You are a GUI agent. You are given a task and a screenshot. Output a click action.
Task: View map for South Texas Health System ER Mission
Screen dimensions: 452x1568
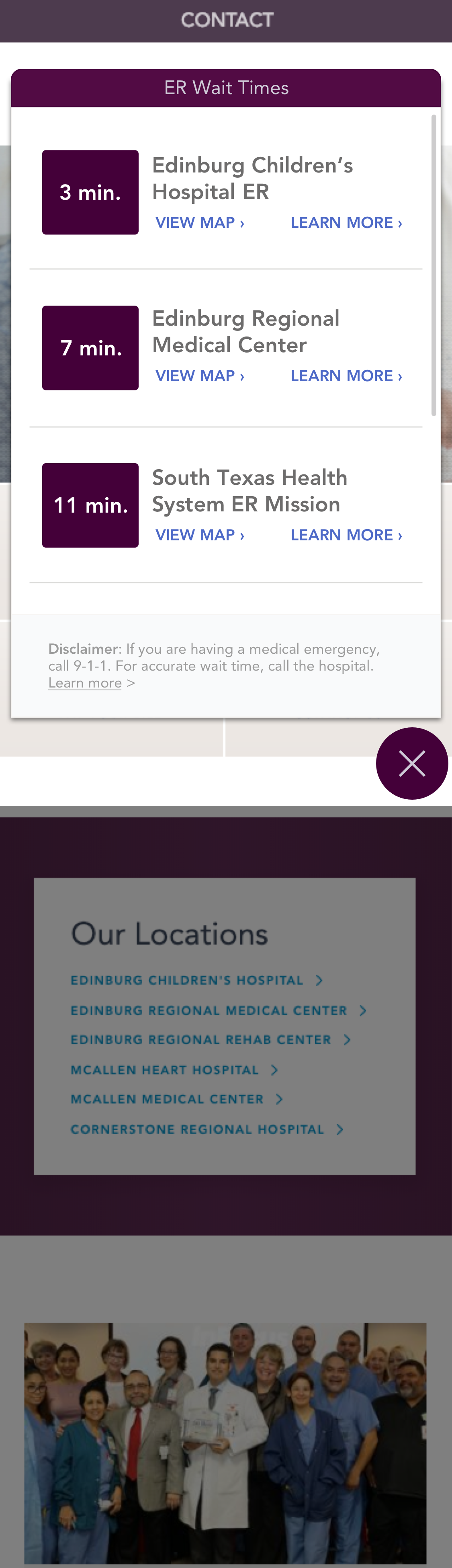click(200, 534)
